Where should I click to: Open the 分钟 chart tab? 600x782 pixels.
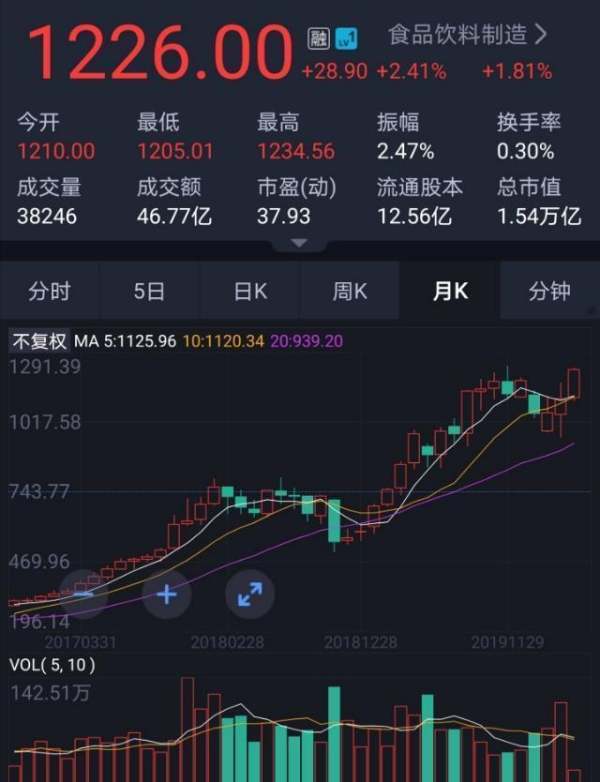click(x=549, y=291)
